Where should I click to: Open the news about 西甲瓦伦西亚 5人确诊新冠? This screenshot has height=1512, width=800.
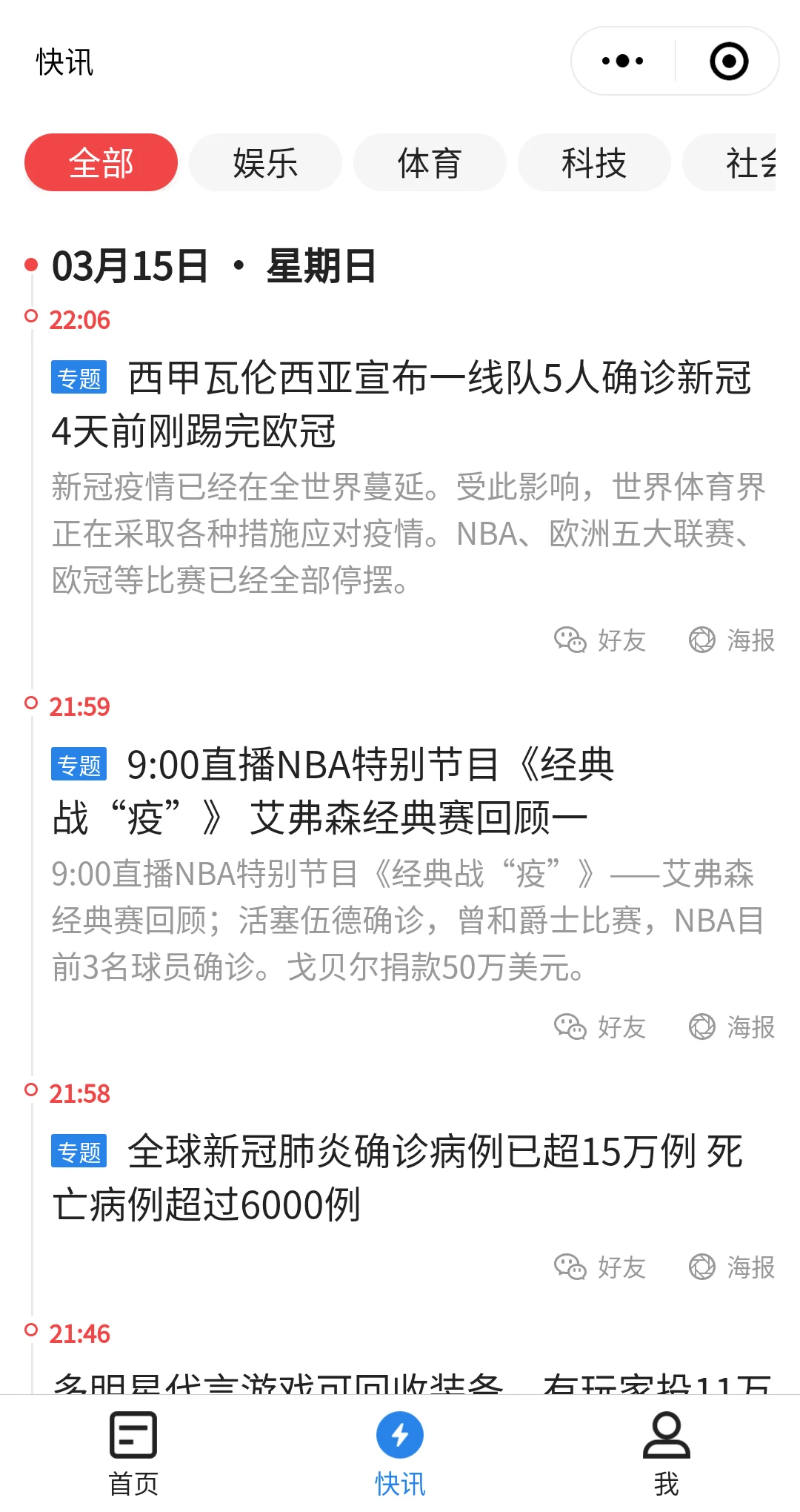point(400,405)
